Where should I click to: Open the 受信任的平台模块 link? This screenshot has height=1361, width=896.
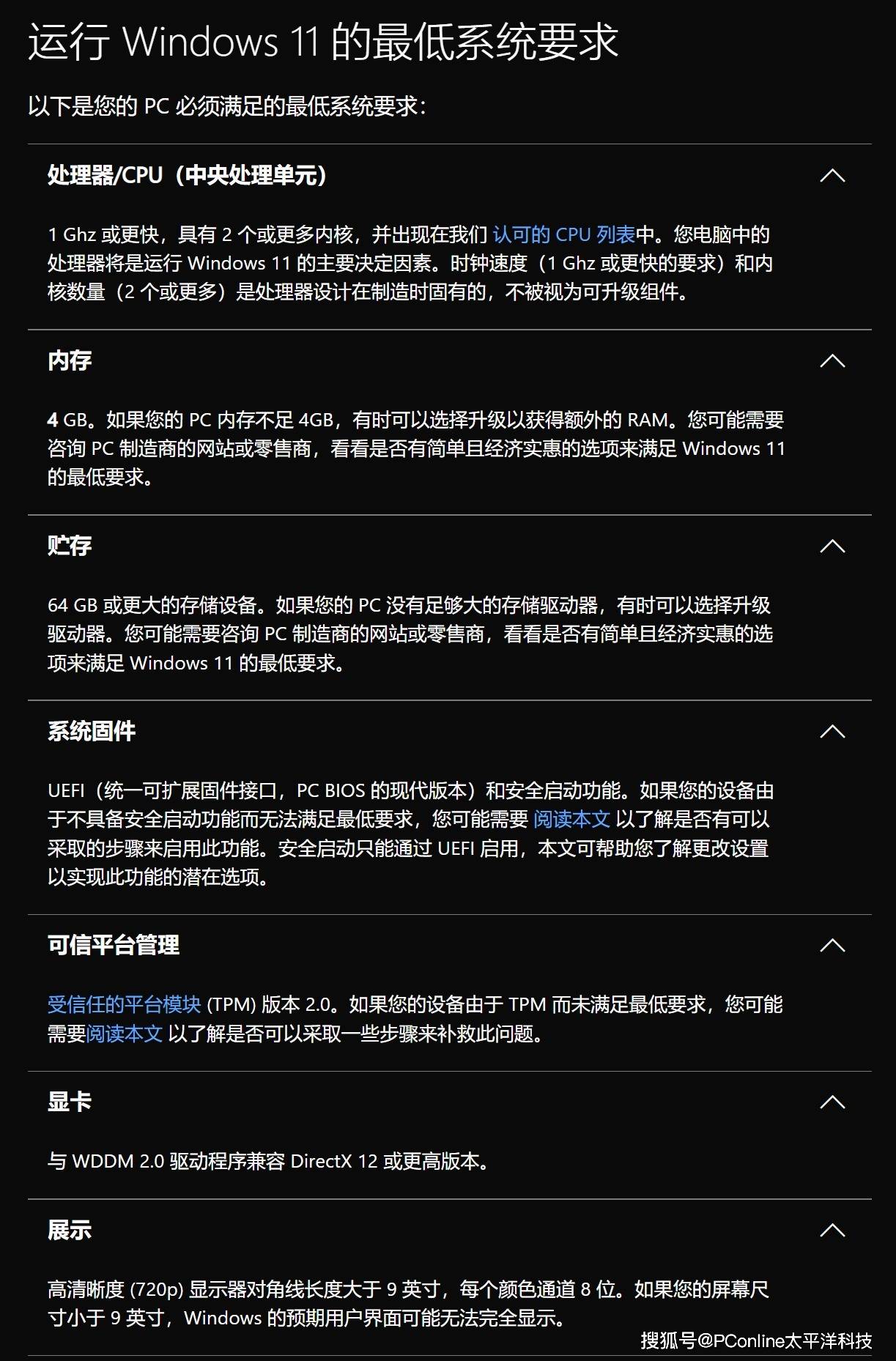coord(124,1005)
